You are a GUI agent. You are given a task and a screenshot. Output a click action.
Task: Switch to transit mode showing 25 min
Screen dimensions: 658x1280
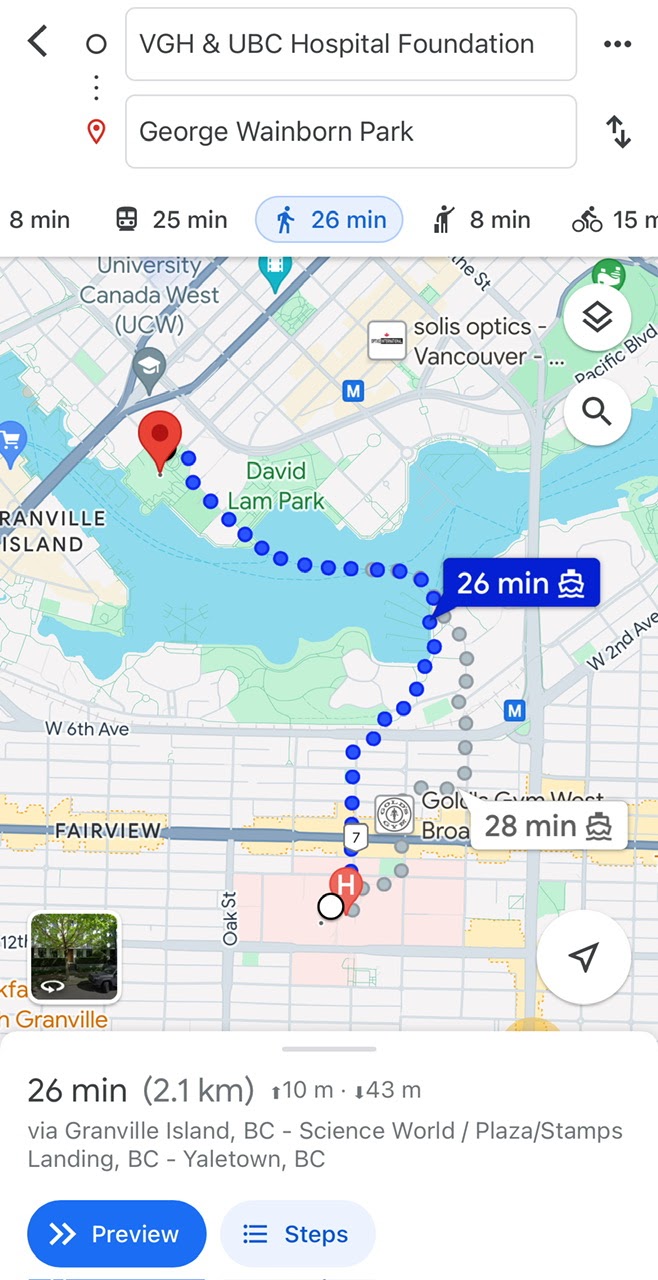click(171, 220)
